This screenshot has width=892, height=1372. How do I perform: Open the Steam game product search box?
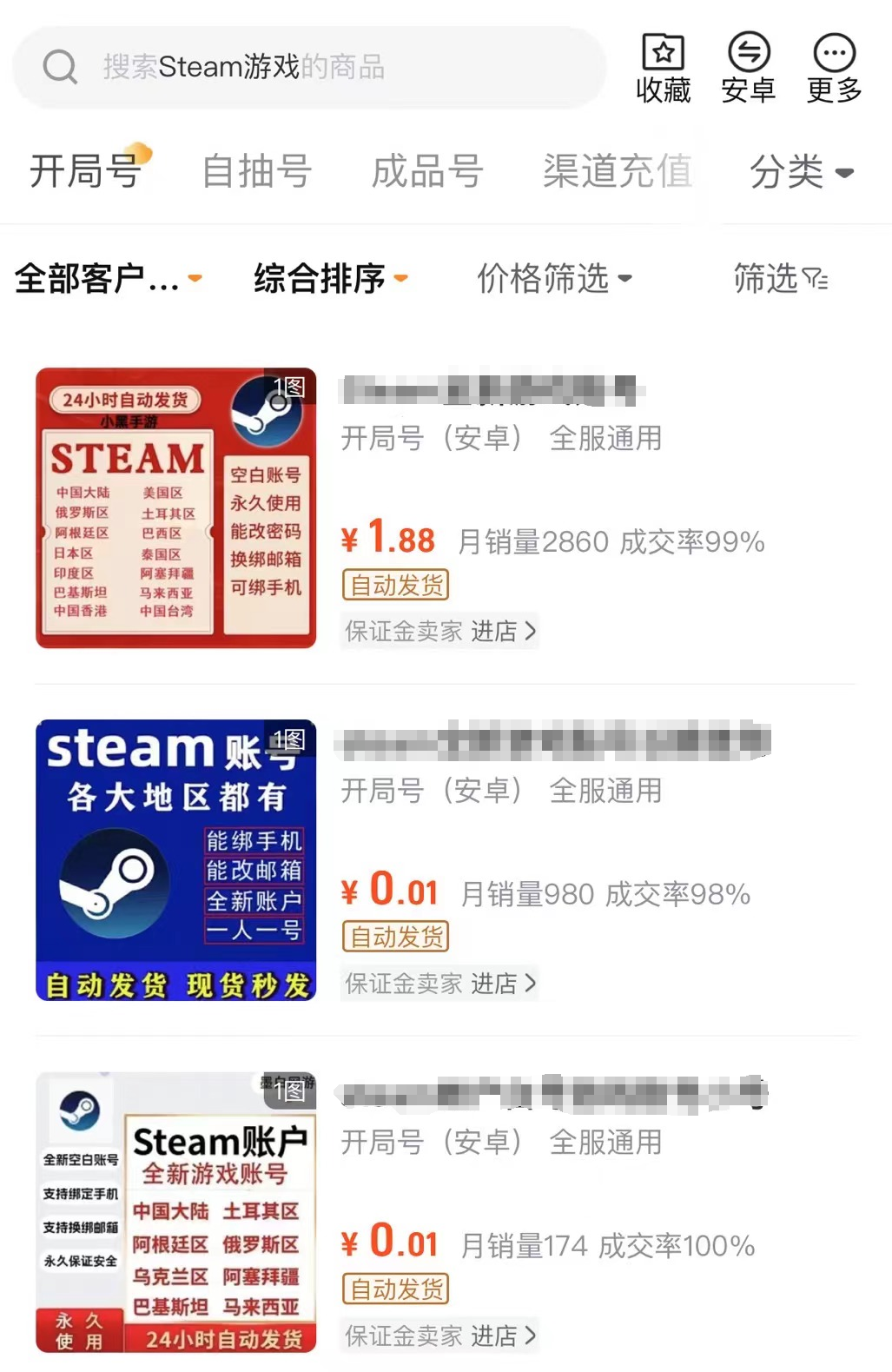click(x=309, y=67)
